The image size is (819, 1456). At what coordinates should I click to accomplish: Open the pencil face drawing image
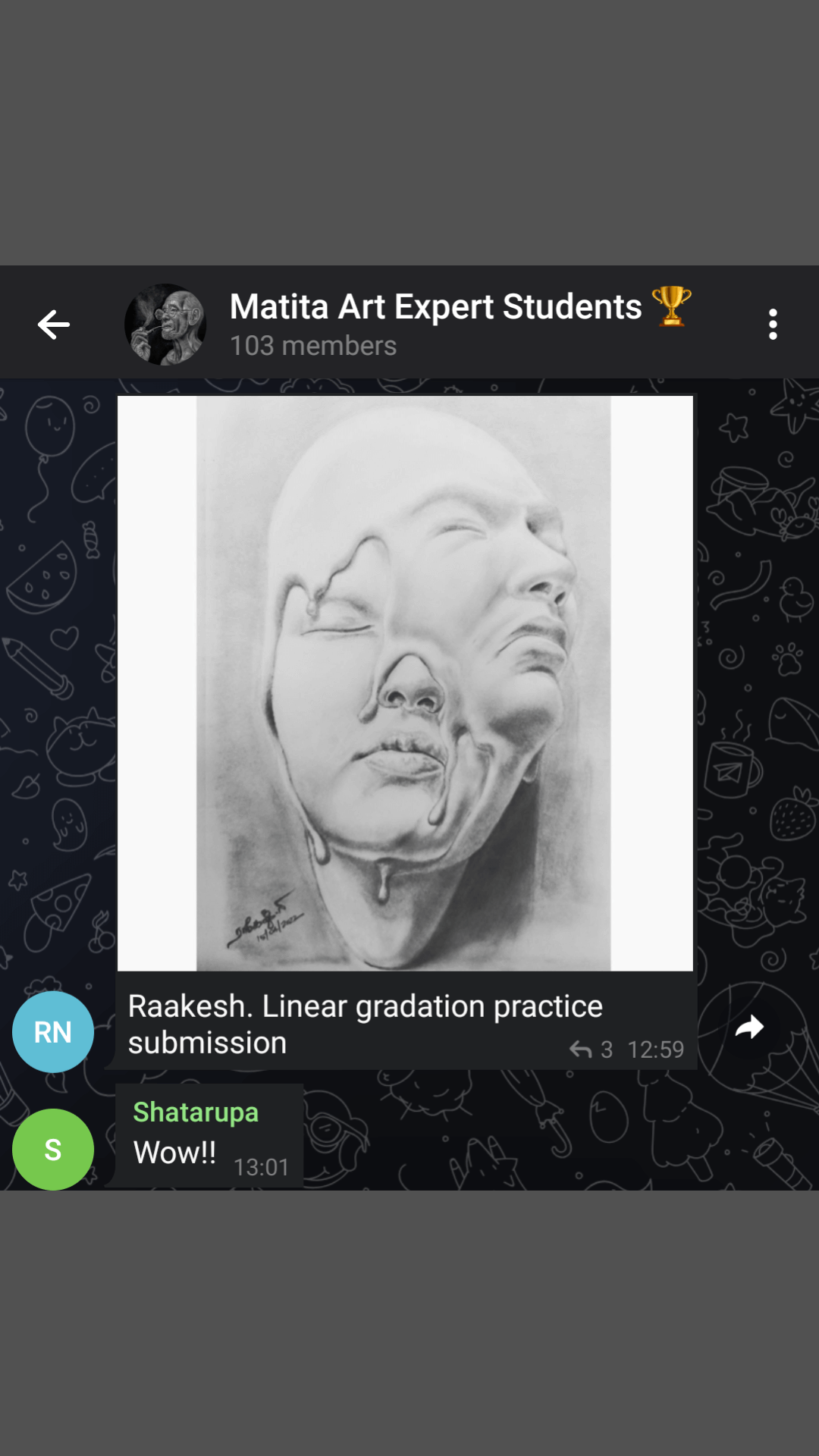[x=404, y=682]
